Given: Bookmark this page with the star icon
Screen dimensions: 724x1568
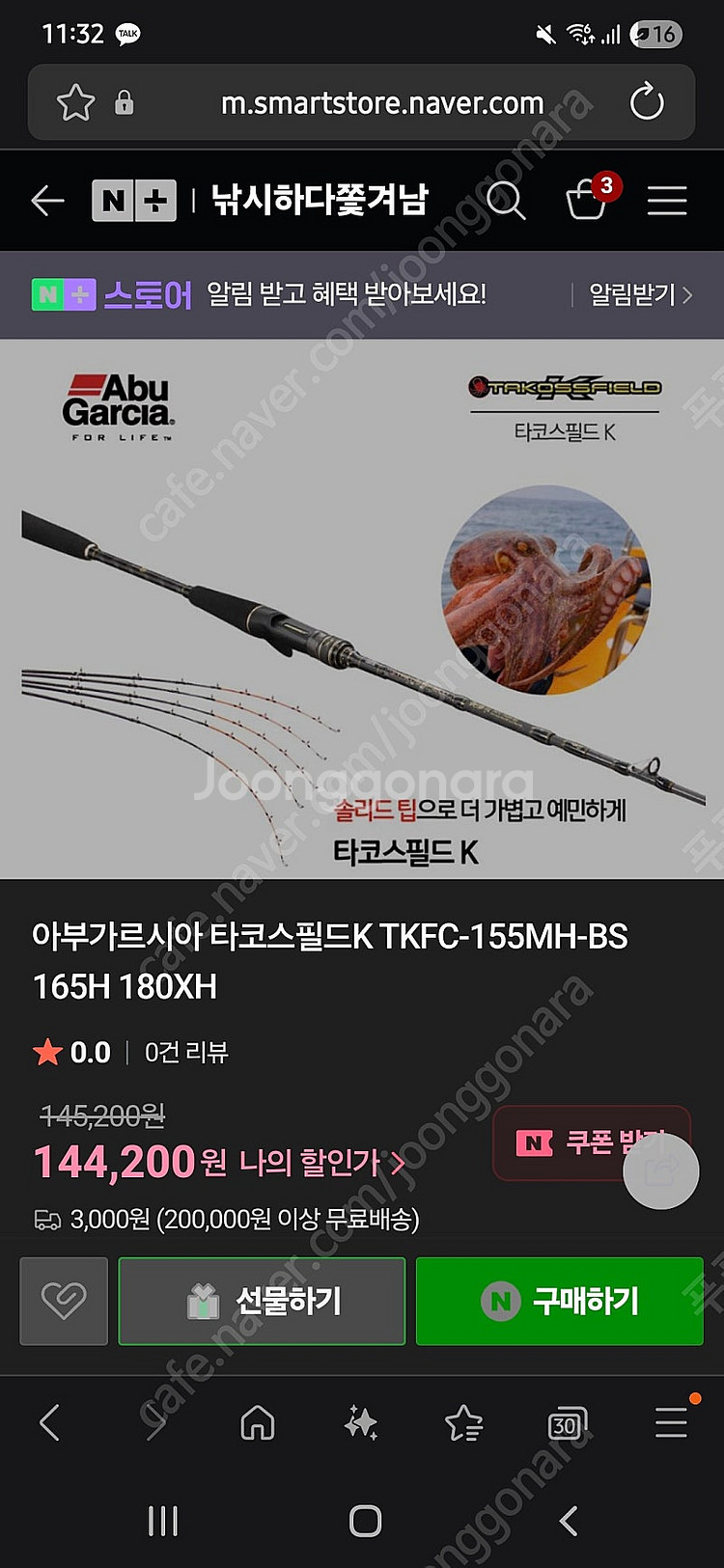Looking at the screenshot, I should pos(75,102).
